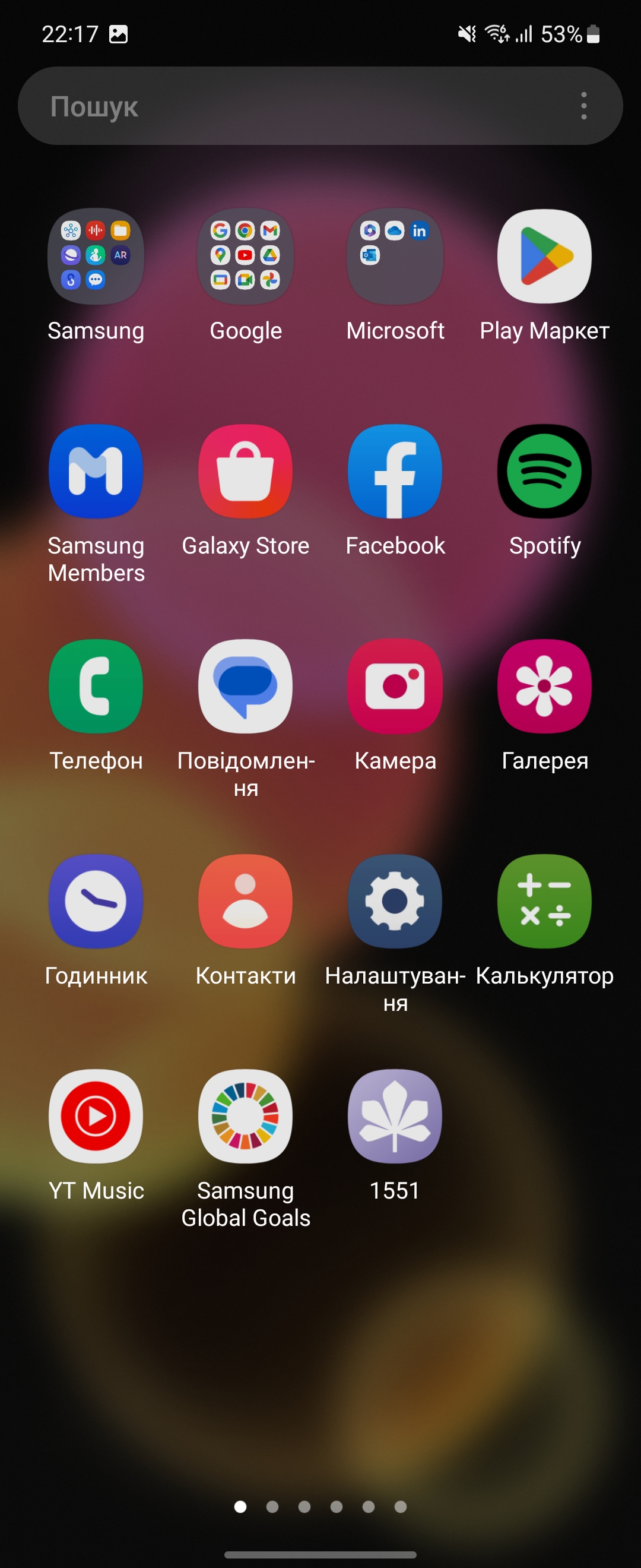Launch the 1551 app

[395, 1116]
